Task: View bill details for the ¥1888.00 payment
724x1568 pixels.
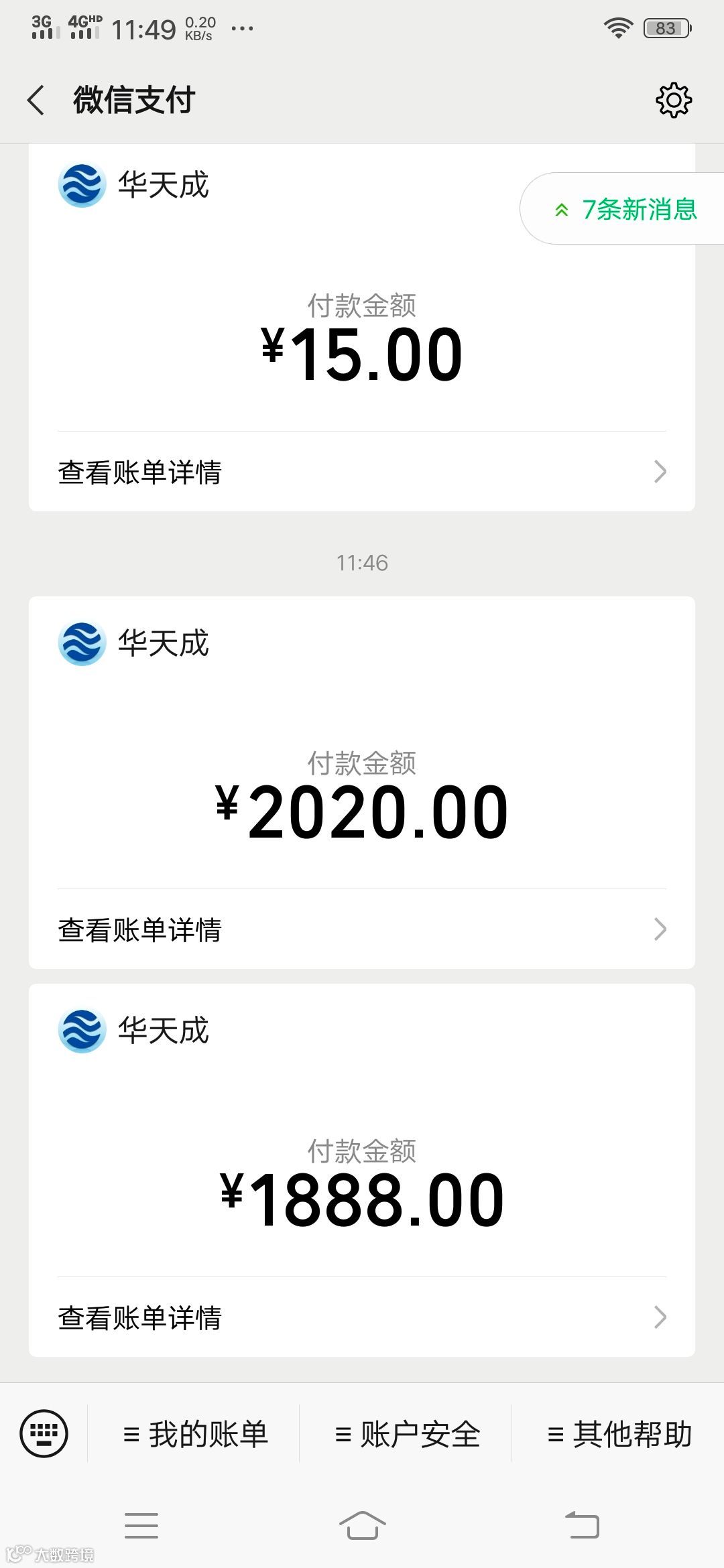Action: (x=362, y=1317)
